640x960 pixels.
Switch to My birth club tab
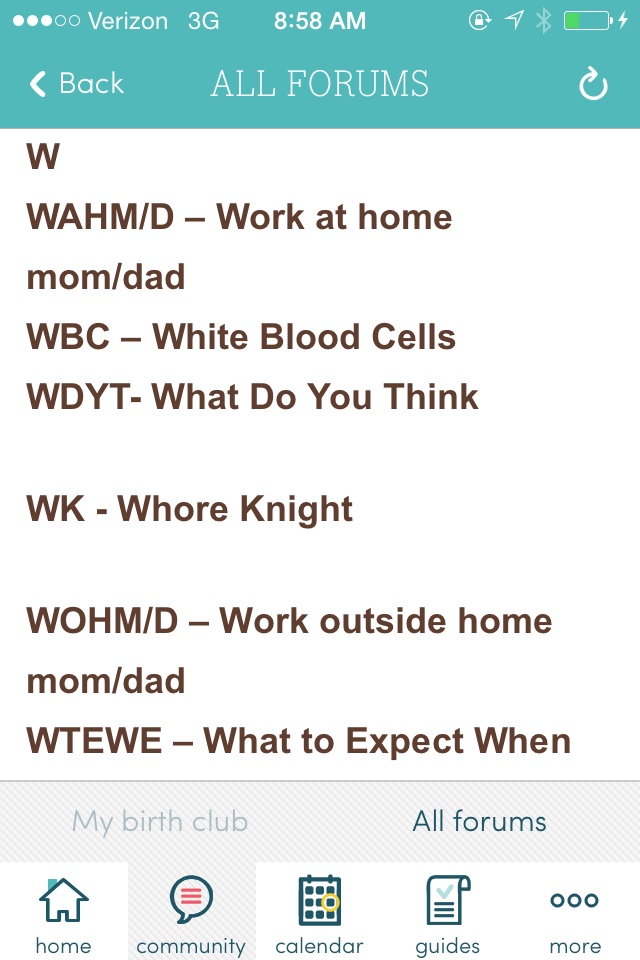click(160, 822)
